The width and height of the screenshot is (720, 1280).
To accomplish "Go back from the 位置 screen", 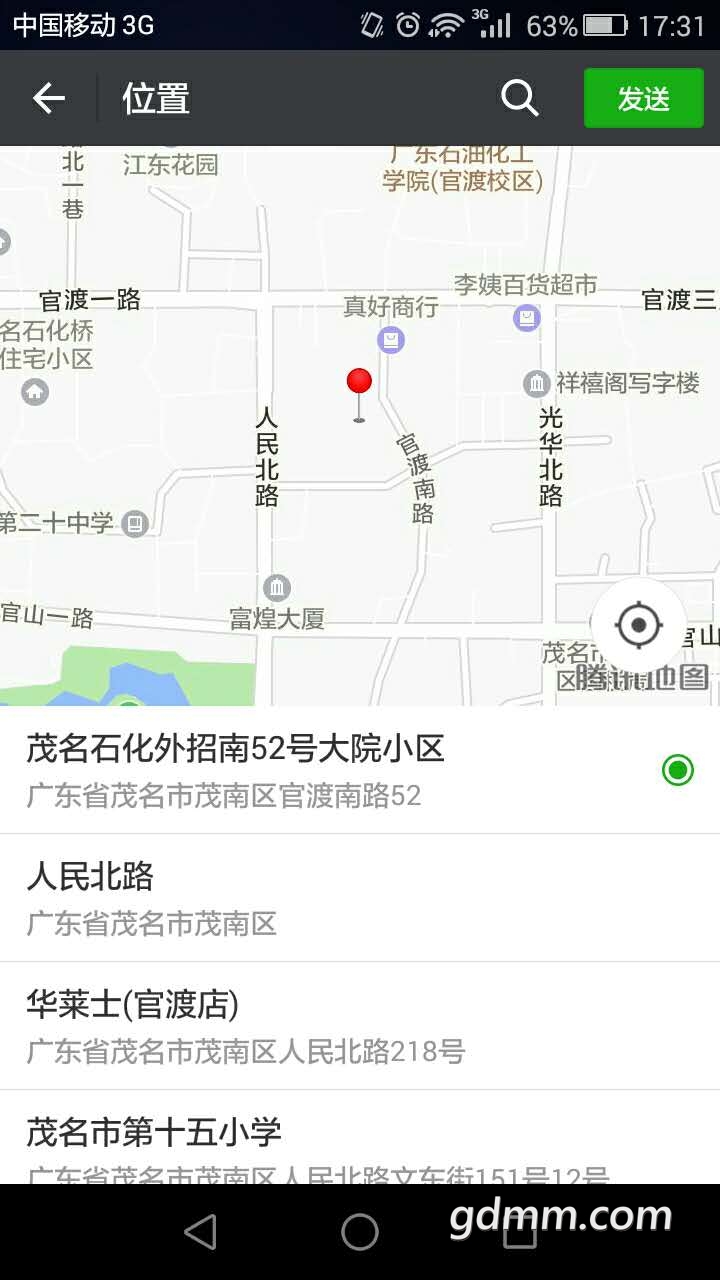I will pyautogui.click(x=49, y=98).
